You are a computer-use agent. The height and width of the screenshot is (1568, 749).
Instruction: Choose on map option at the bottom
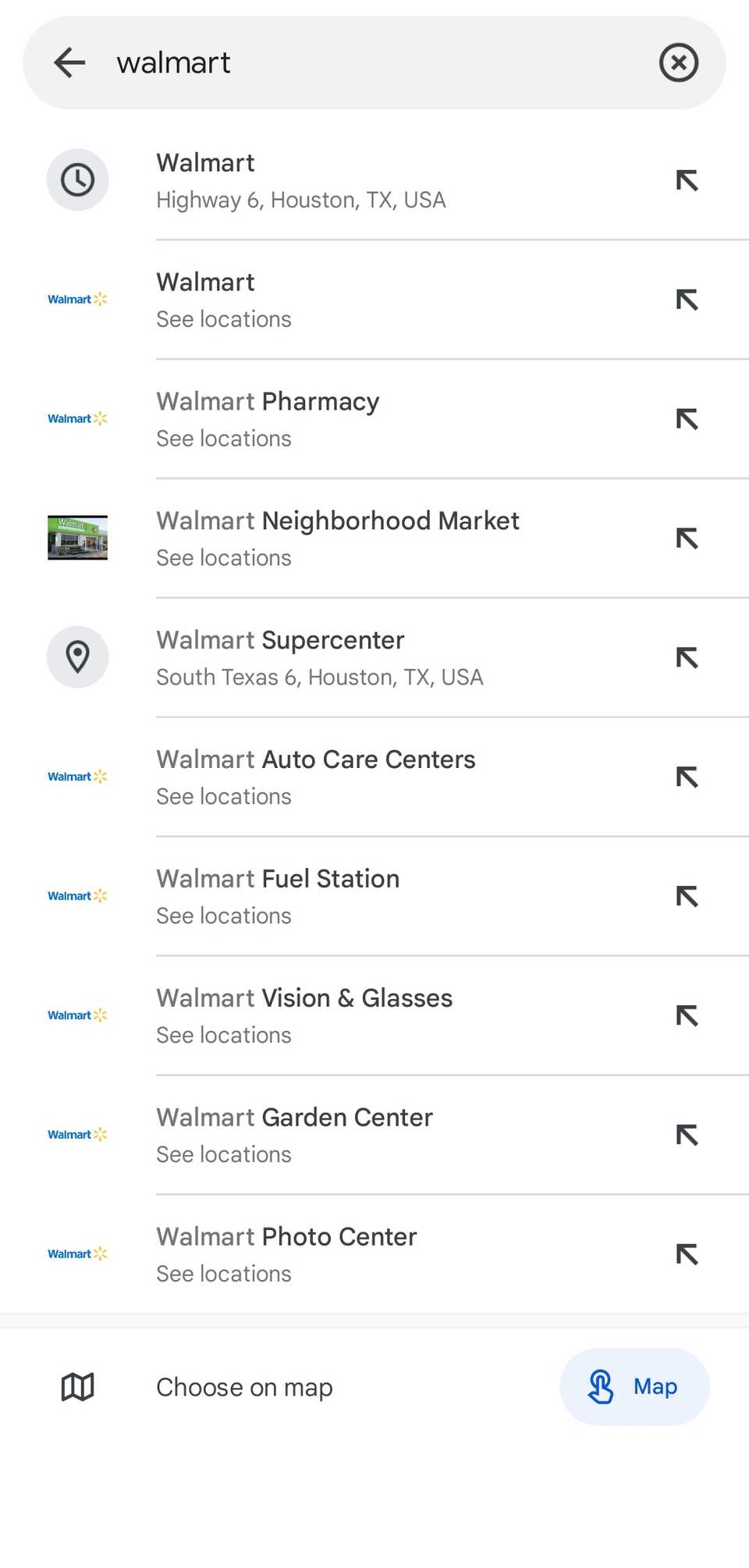point(244,1387)
